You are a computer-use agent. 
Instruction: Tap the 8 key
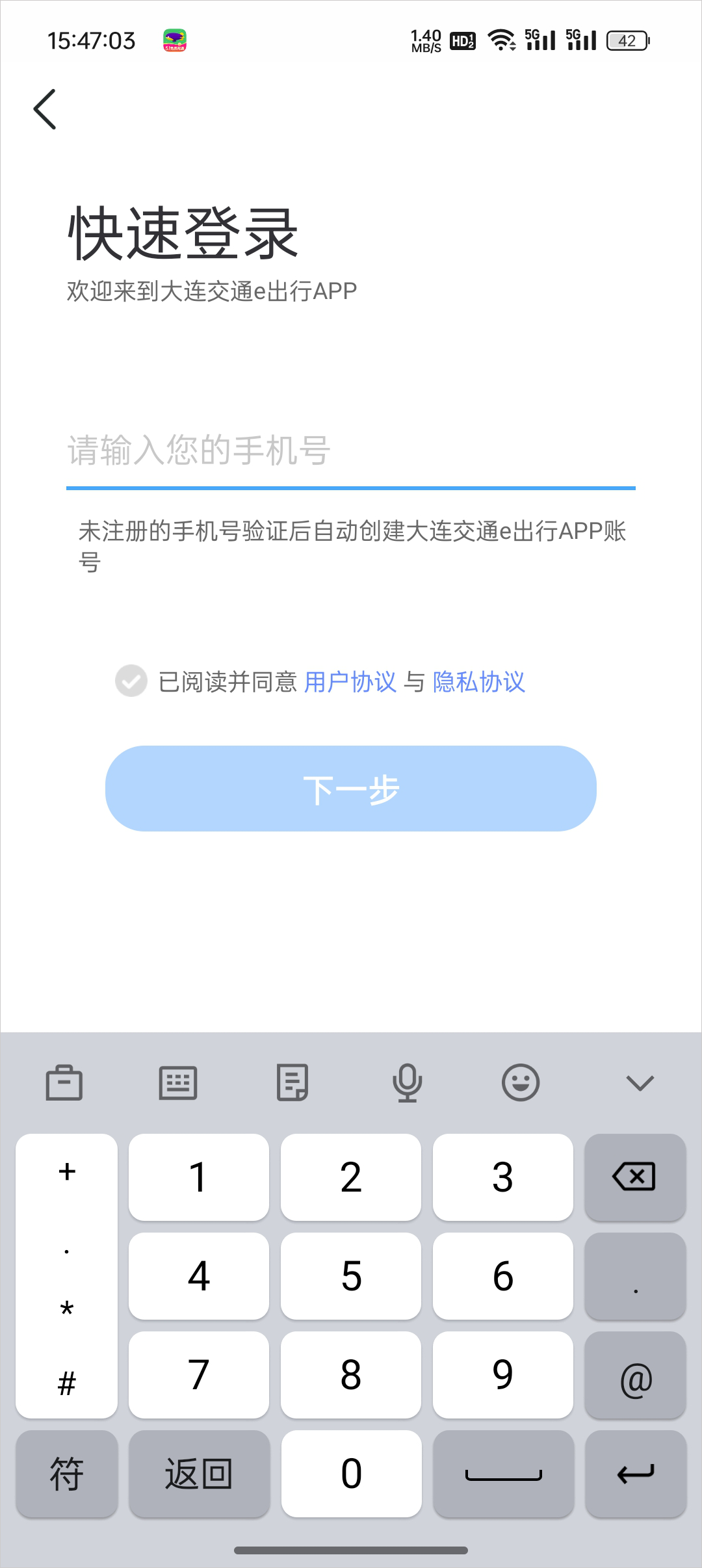coord(351,1375)
